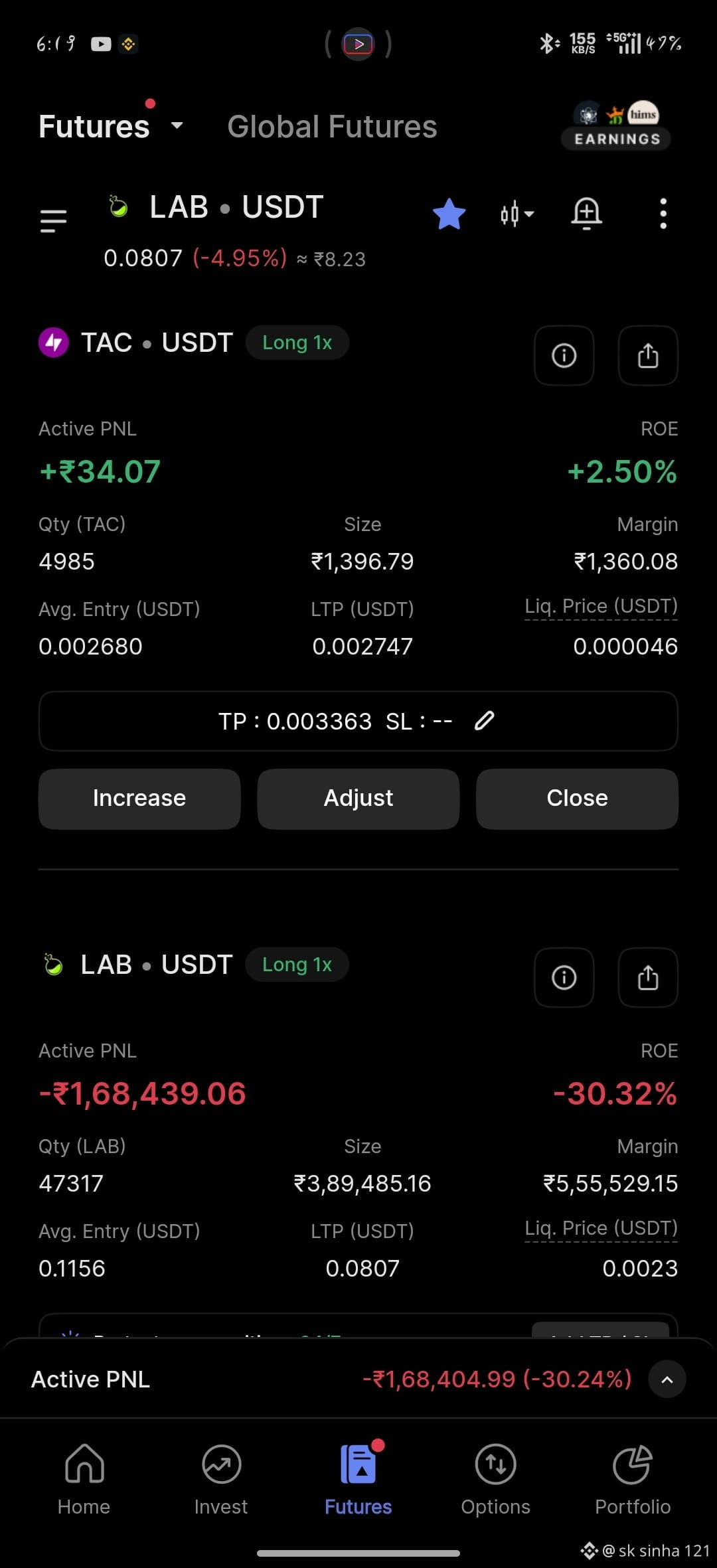This screenshot has height=1568, width=717.
Task: View info for LAB USDT position
Action: click(x=564, y=977)
